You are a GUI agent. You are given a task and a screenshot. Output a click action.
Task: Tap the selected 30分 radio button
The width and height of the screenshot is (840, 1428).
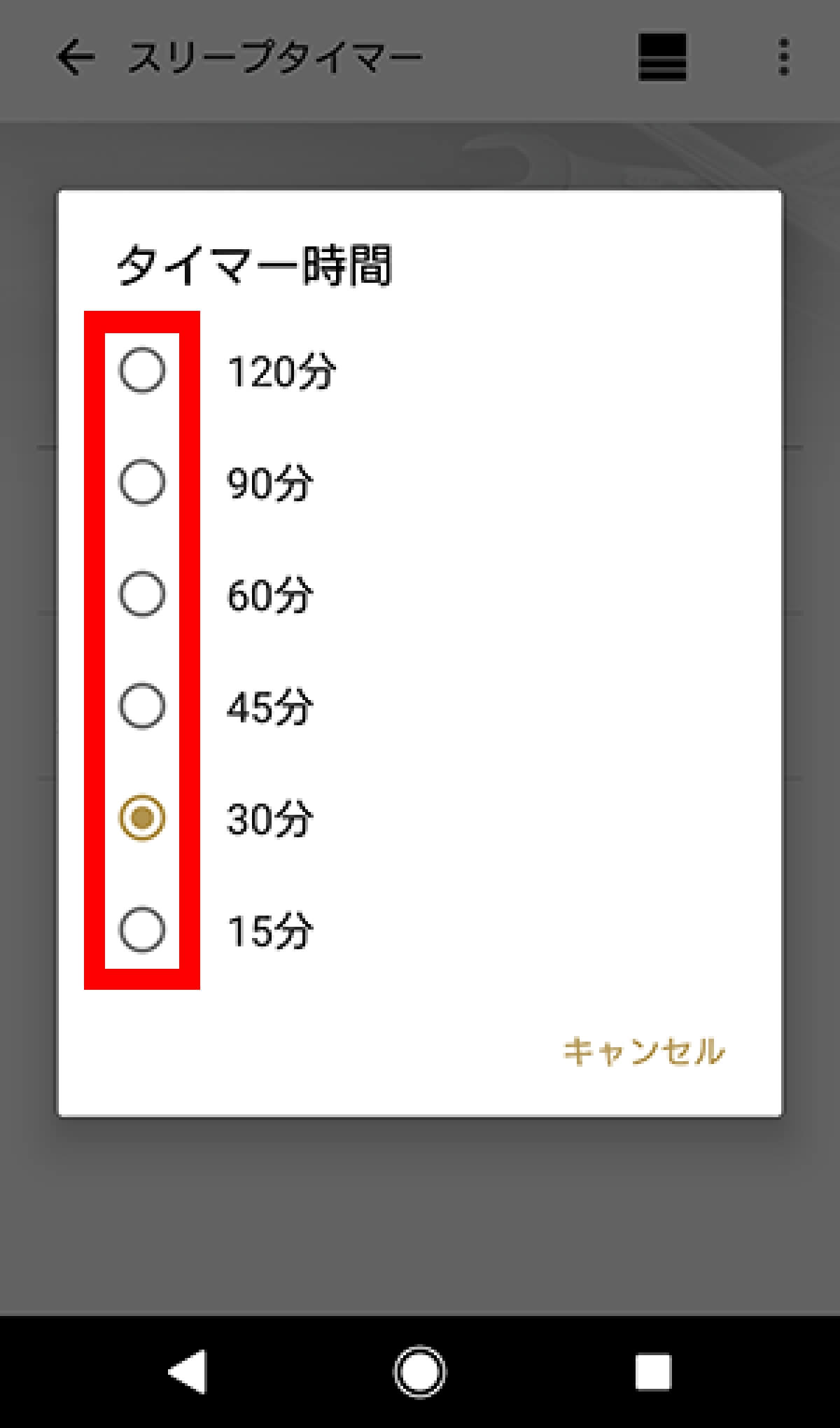click(142, 818)
